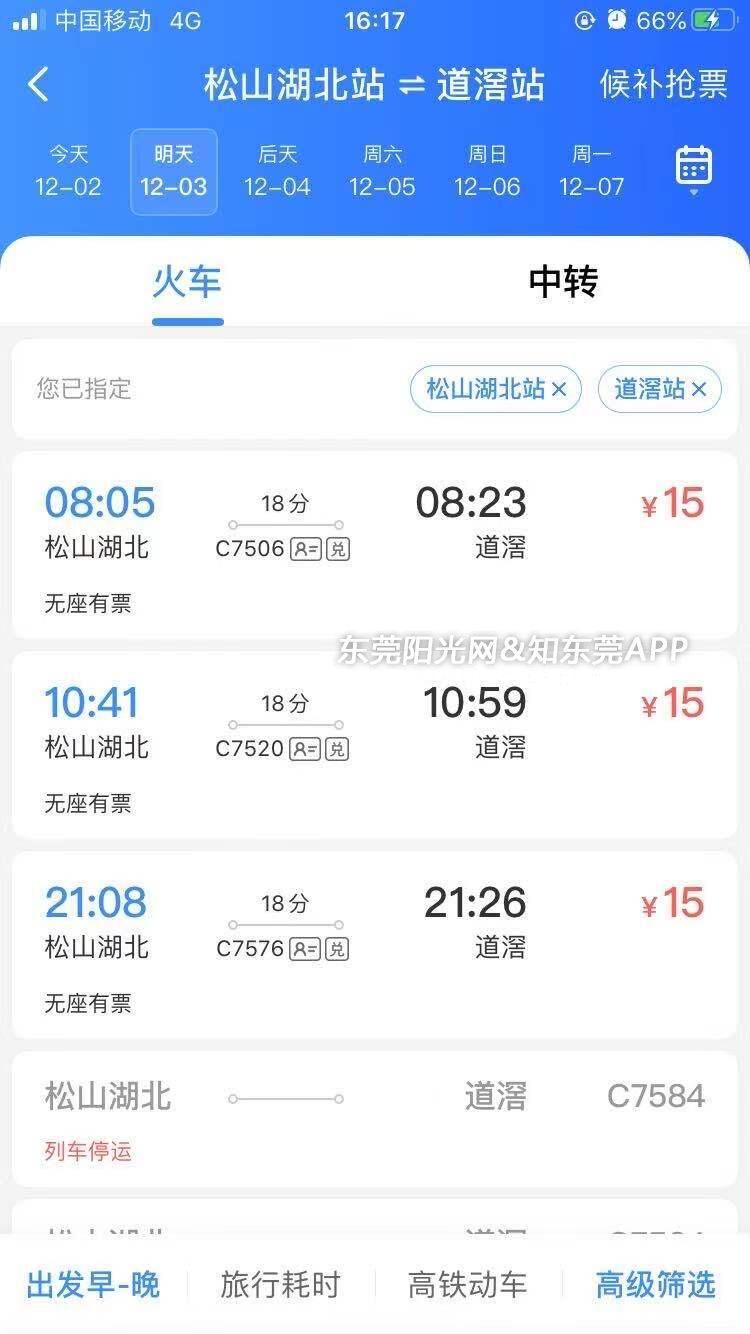Switch to the 中转 transfer tab
This screenshot has height=1334, width=750.
click(x=563, y=283)
